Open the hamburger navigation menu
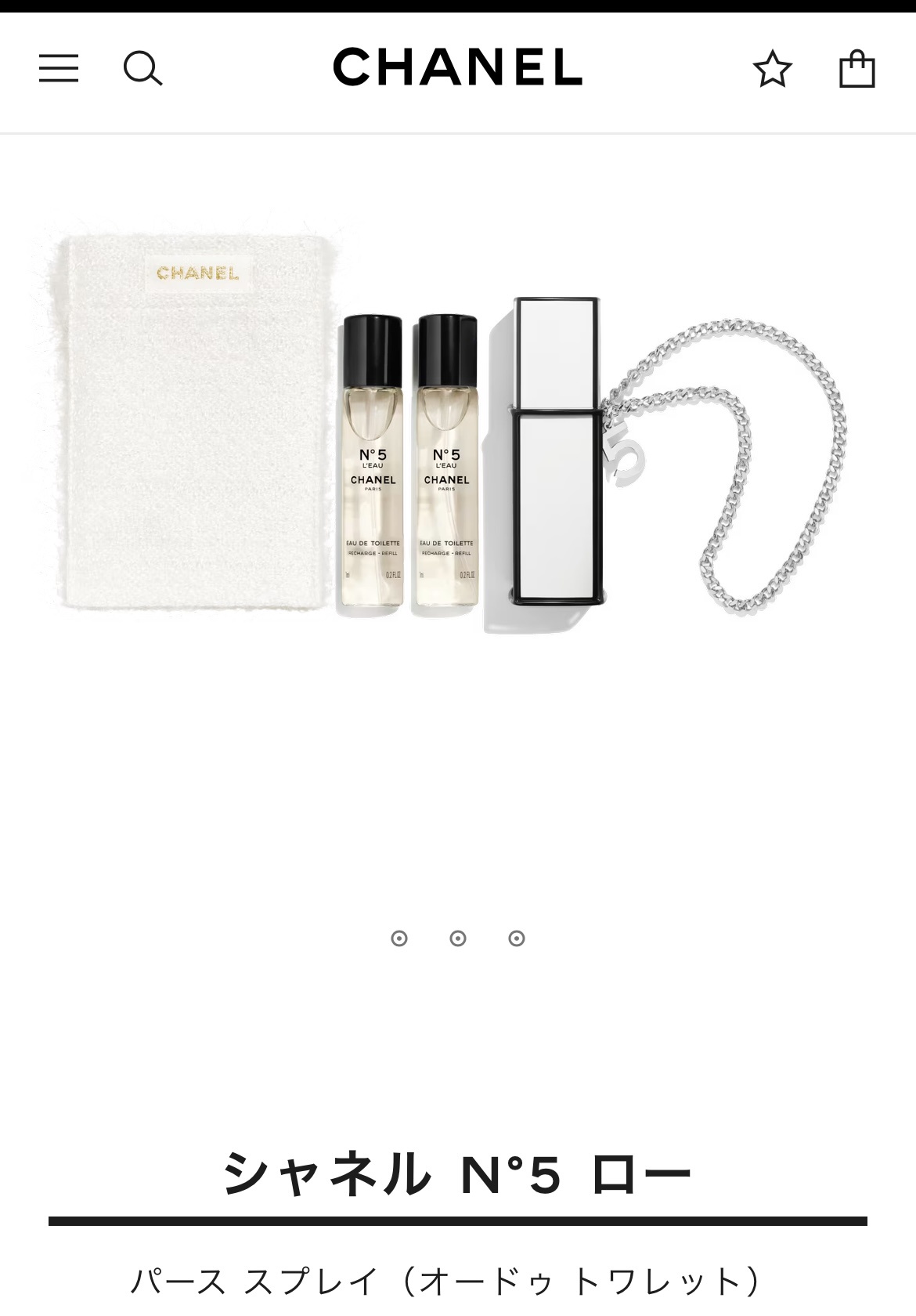 click(59, 68)
